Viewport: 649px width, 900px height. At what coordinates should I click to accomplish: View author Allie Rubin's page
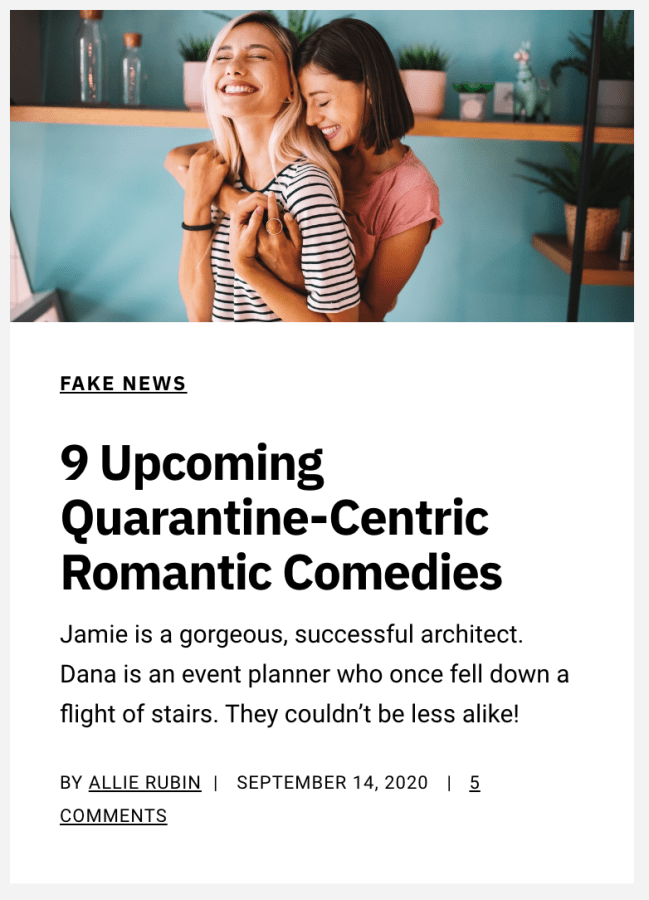[x=145, y=783]
